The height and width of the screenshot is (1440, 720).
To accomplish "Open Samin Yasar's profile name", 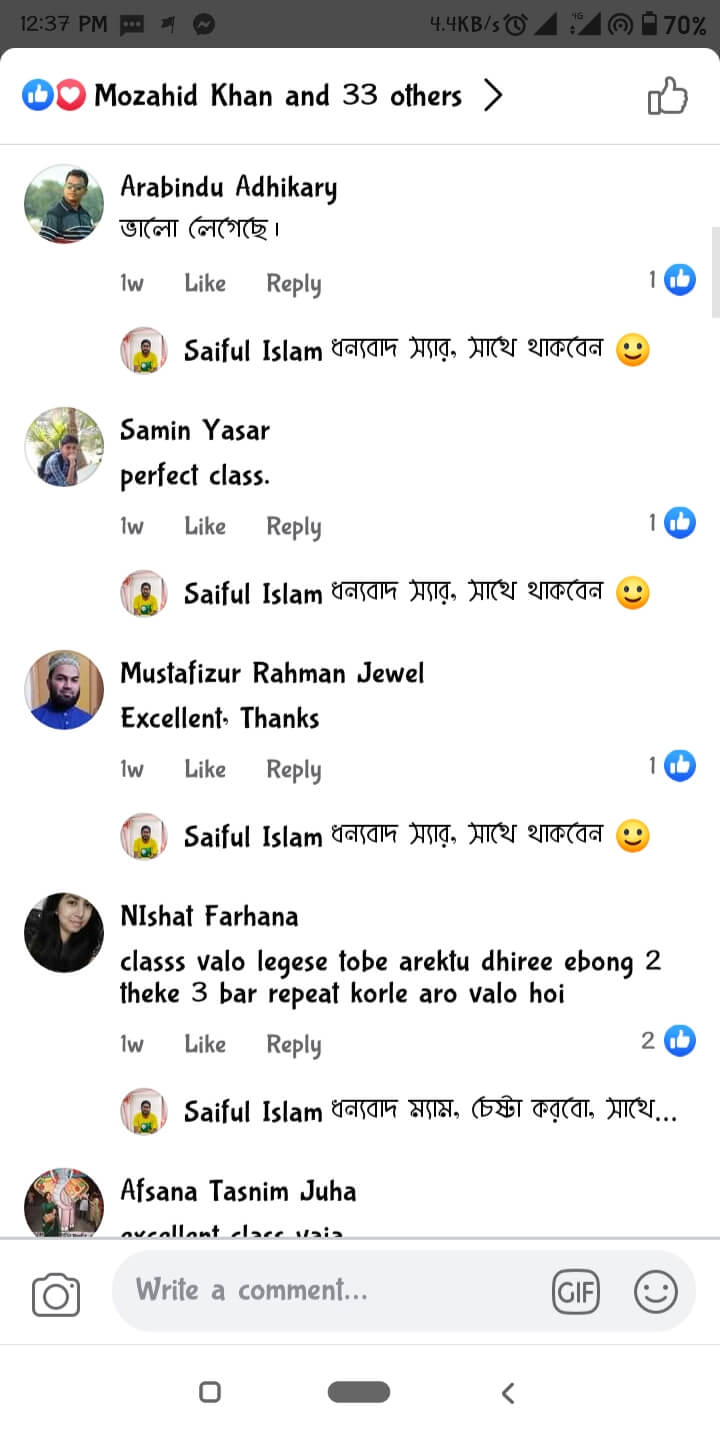I will 195,431.
